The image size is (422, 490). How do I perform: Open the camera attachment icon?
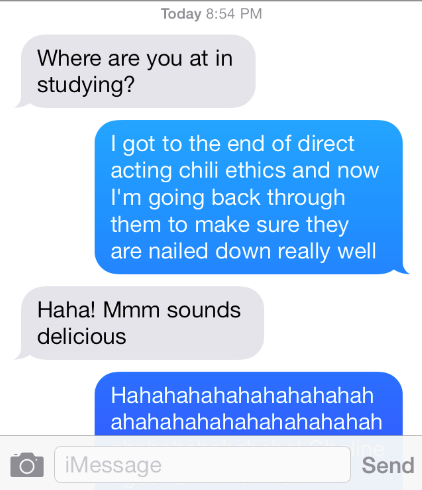click(27, 465)
